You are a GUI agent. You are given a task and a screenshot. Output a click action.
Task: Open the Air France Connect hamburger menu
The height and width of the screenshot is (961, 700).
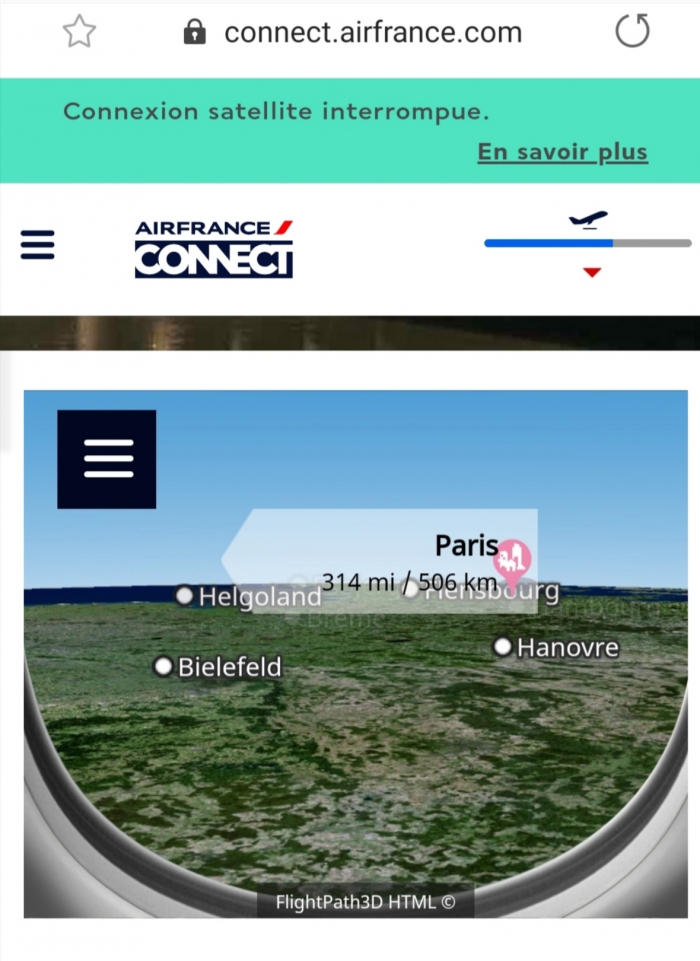tap(37, 244)
